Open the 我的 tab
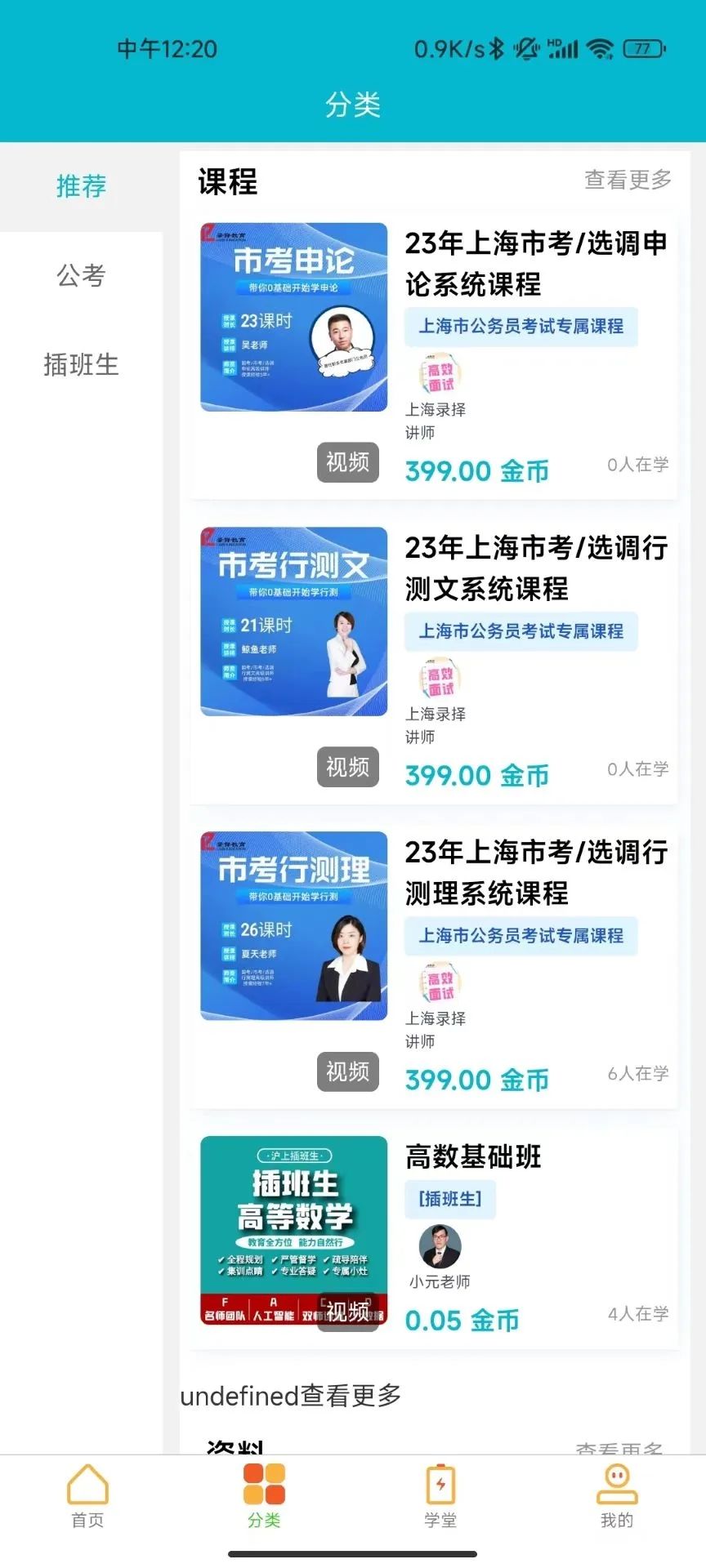Image resolution: width=706 pixels, height=1568 pixels. point(617,1496)
